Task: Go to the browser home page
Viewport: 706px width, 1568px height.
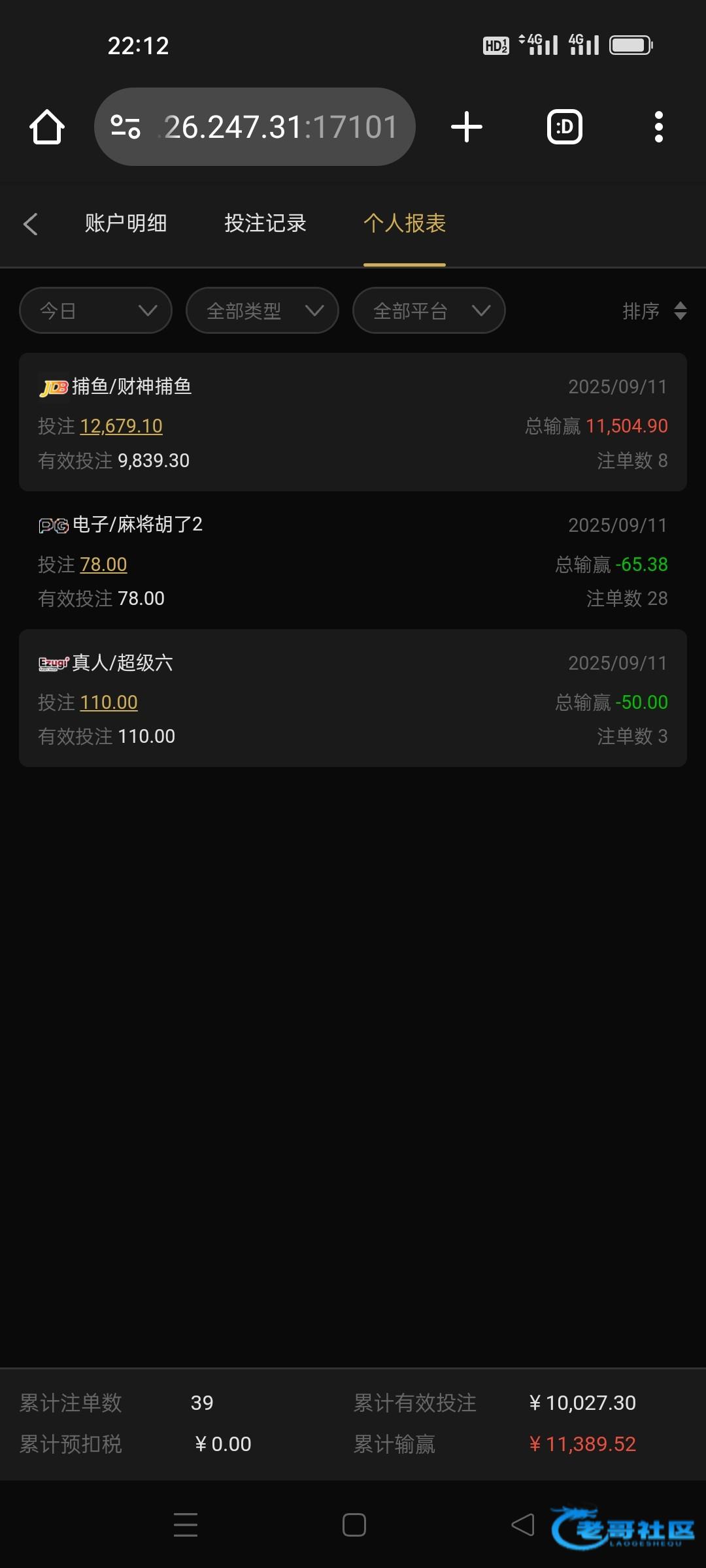Action: (47, 127)
